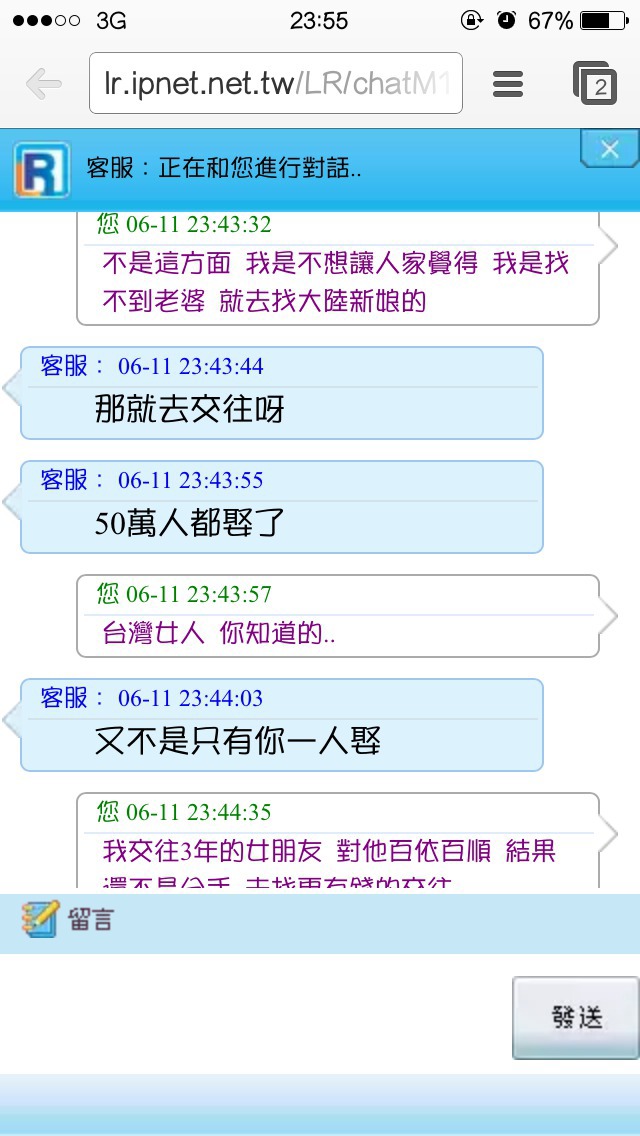Tap the URL address bar

pyautogui.click(x=275, y=83)
